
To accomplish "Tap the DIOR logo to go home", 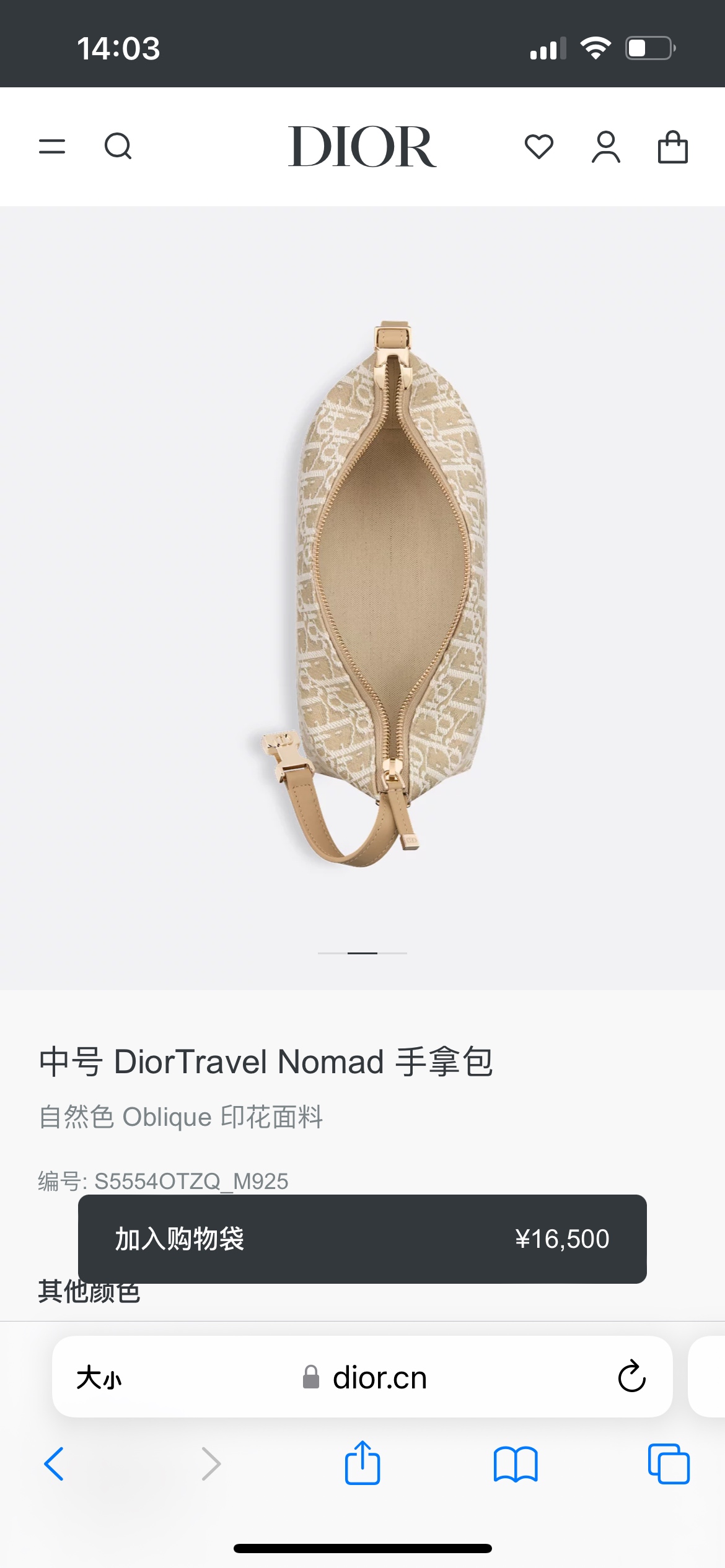I will [362, 147].
